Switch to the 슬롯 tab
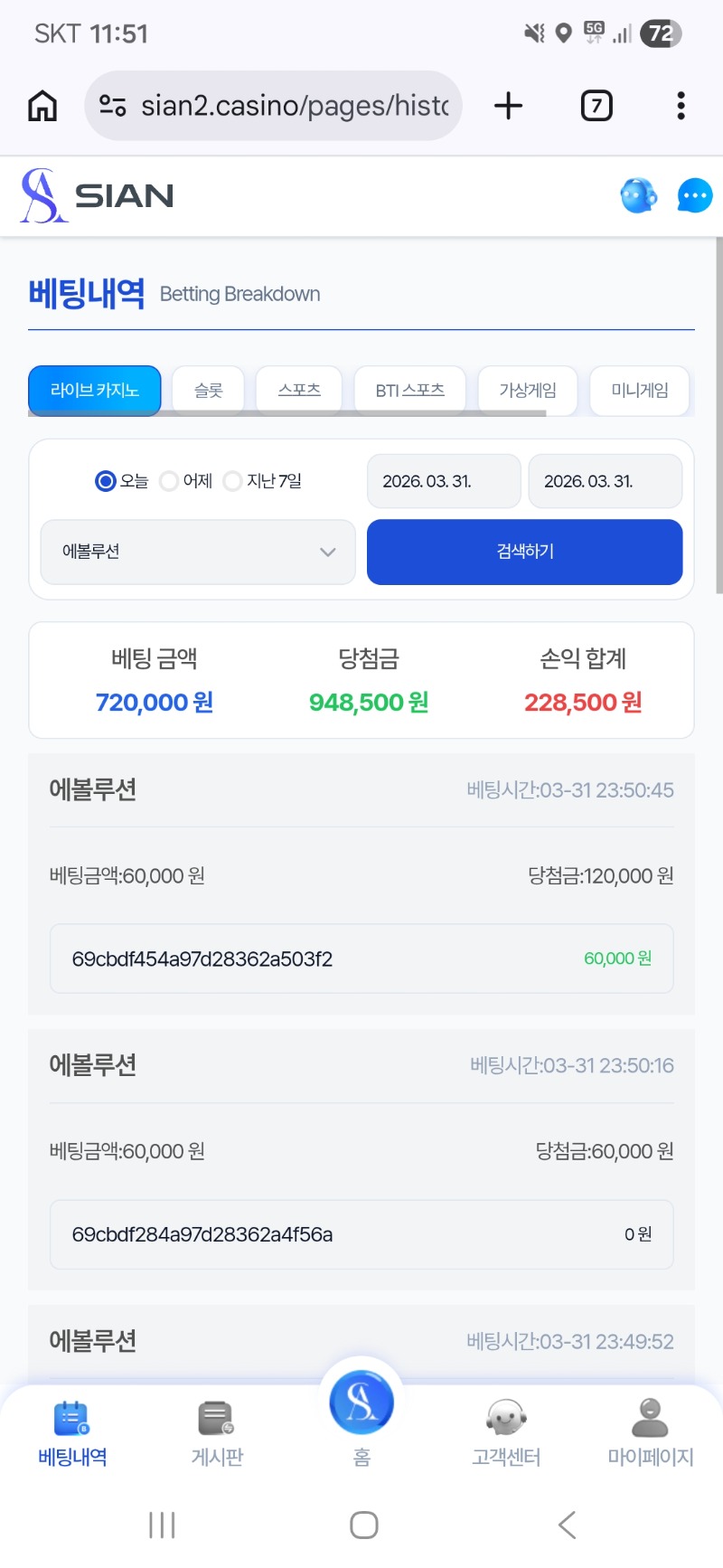723x1568 pixels. tap(208, 391)
